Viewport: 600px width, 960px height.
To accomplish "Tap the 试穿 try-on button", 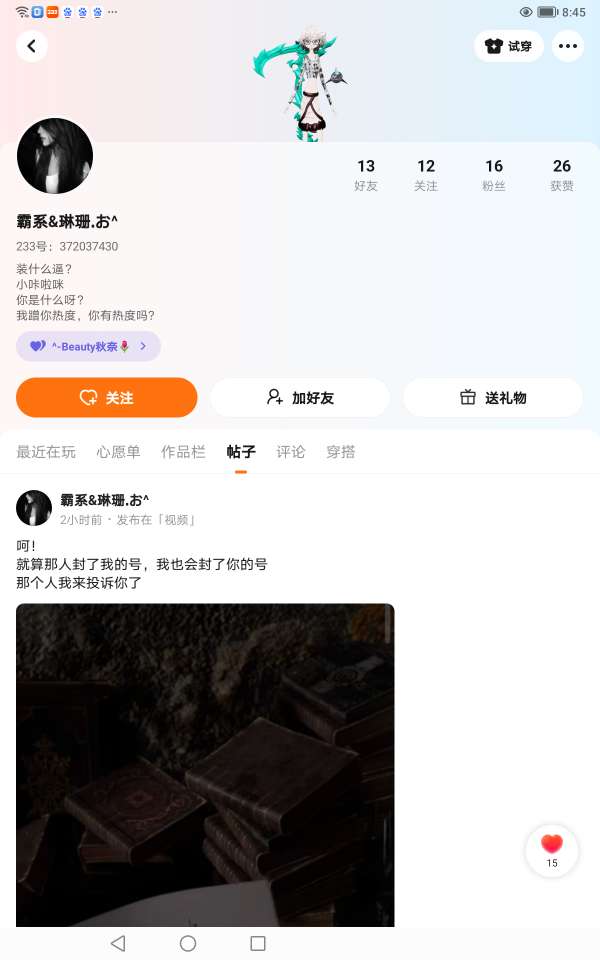I will (x=509, y=46).
